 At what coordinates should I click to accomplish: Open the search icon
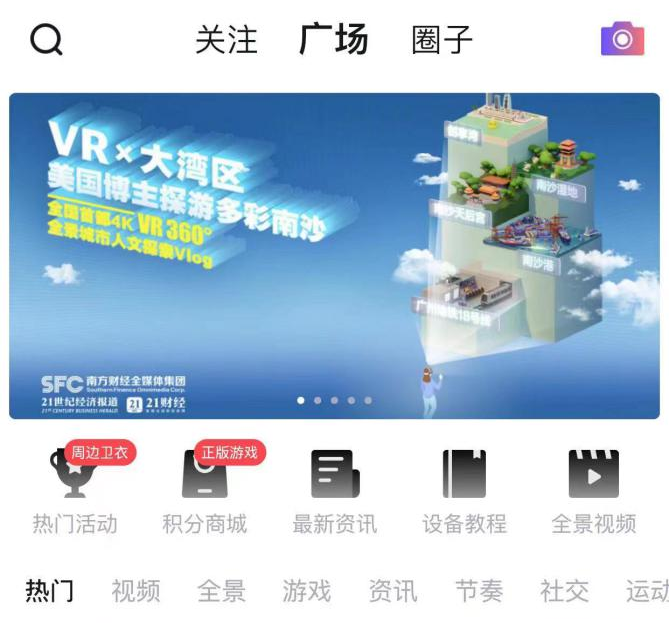coord(46,40)
